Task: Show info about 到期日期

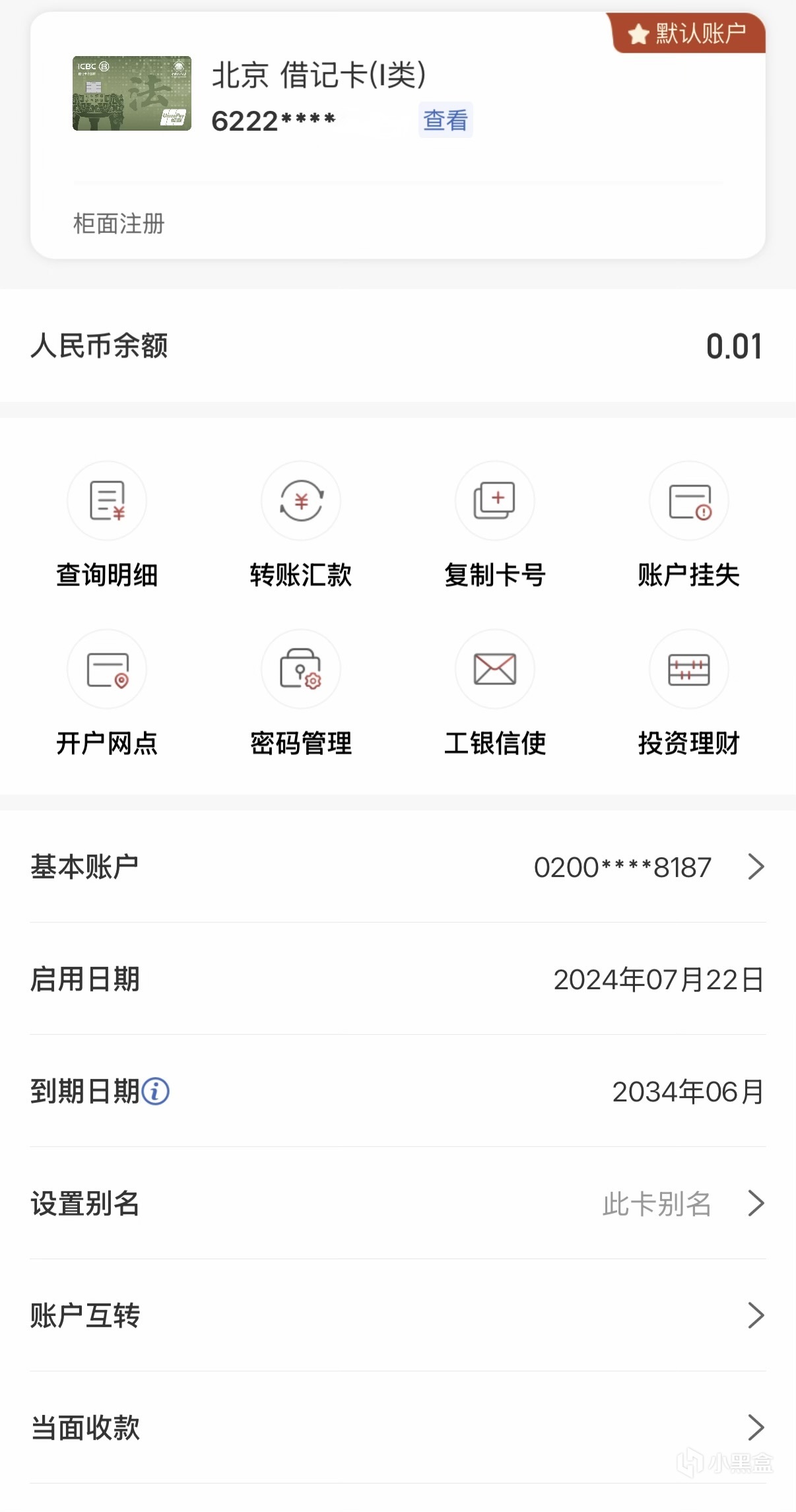Action: [x=156, y=1092]
